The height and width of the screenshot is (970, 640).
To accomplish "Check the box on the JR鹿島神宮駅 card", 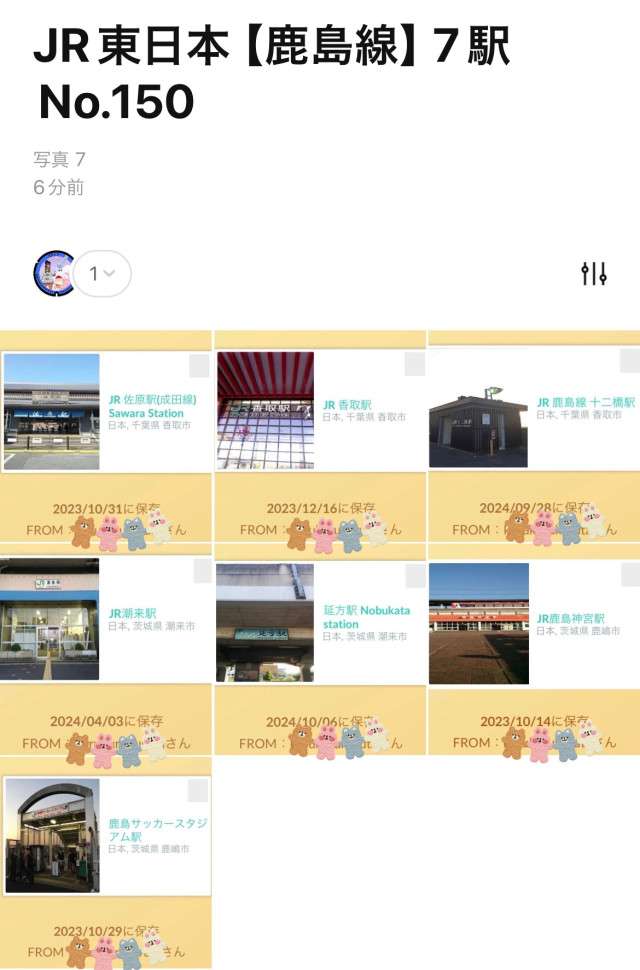I will [629, 575].
